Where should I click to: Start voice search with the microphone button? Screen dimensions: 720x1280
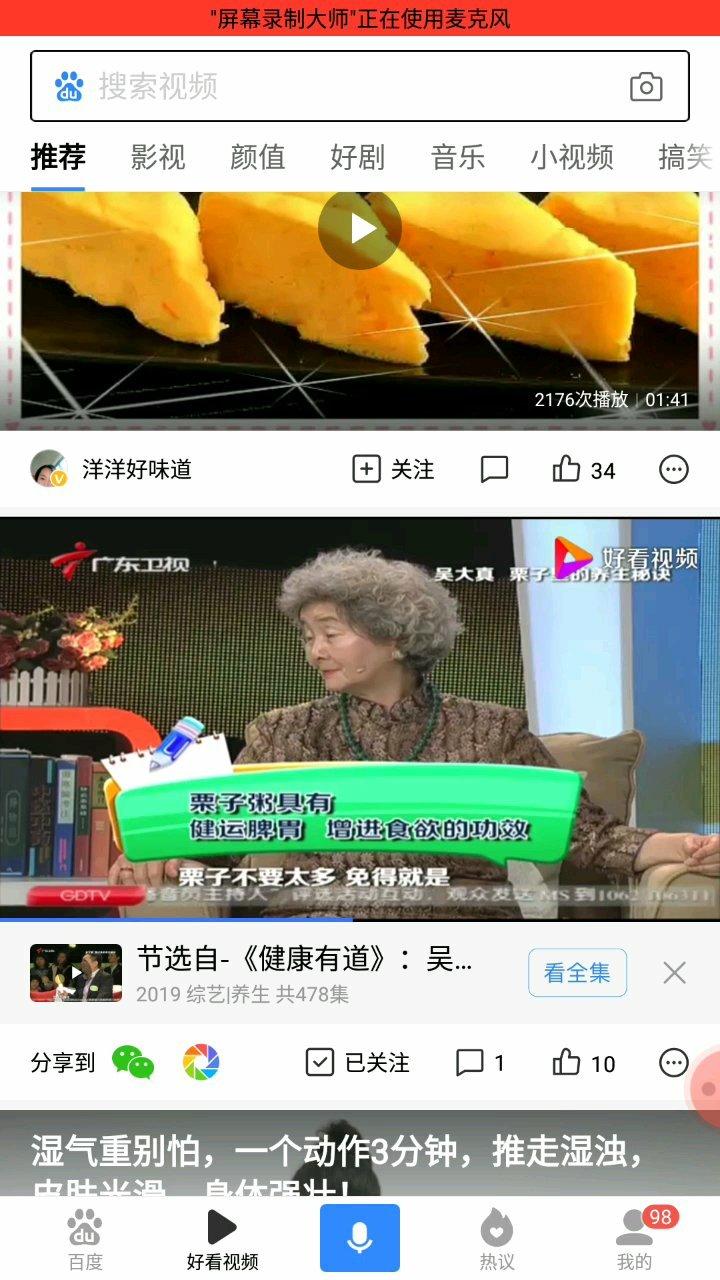(360, 1238)
